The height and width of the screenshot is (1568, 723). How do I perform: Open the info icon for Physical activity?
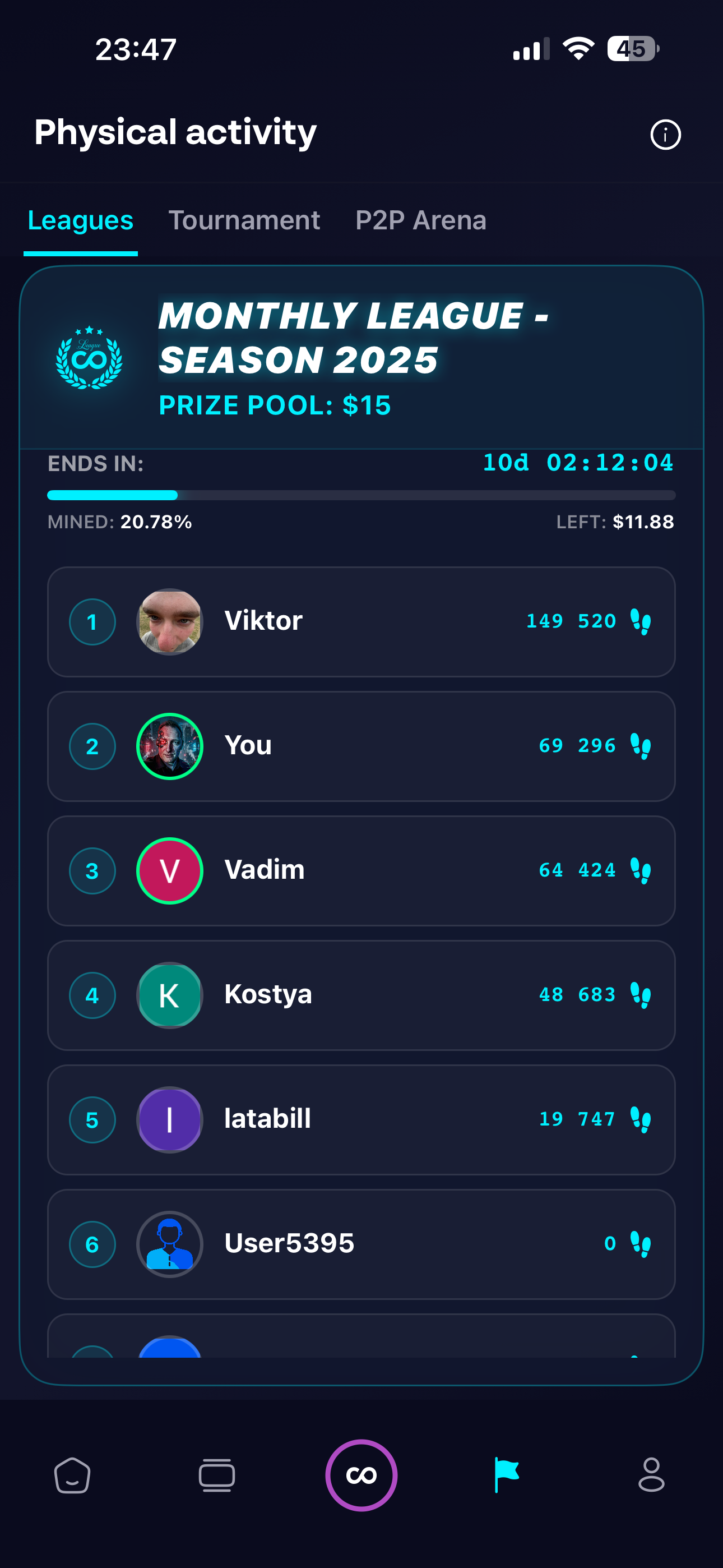tap(665, 135)
